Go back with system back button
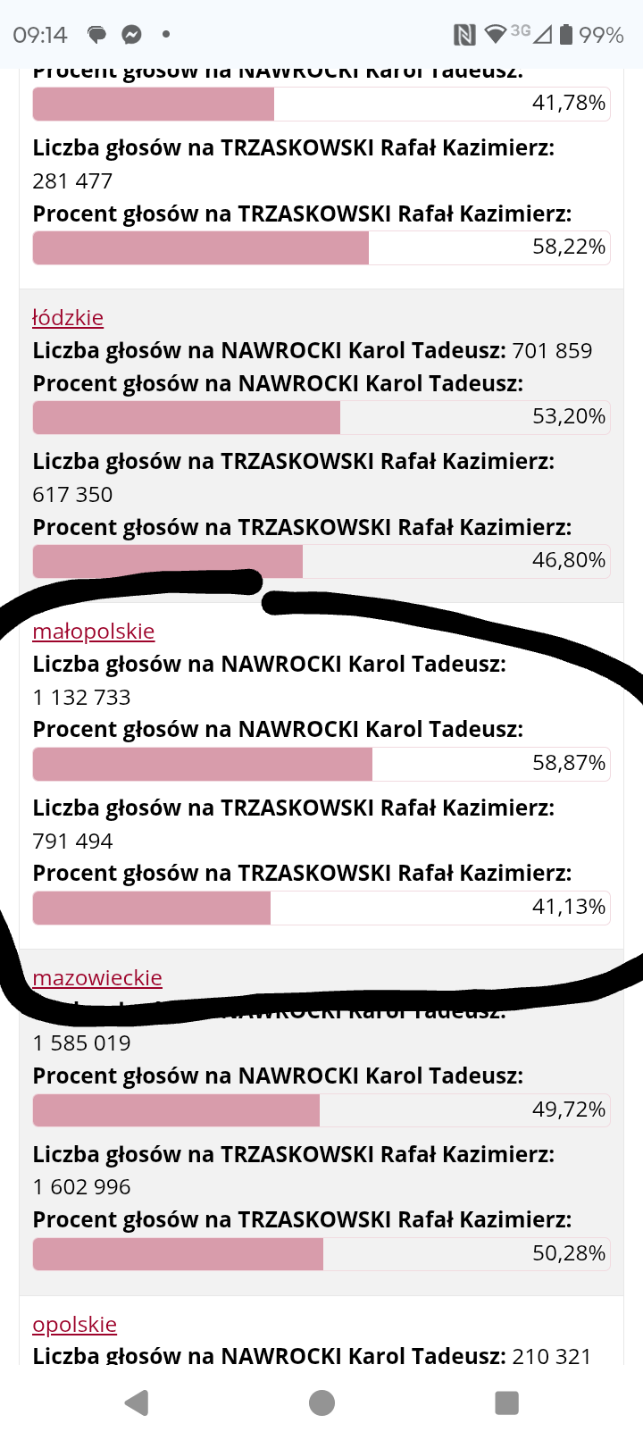Screen dimensions: 643x1440 [x=136, y=1403]
